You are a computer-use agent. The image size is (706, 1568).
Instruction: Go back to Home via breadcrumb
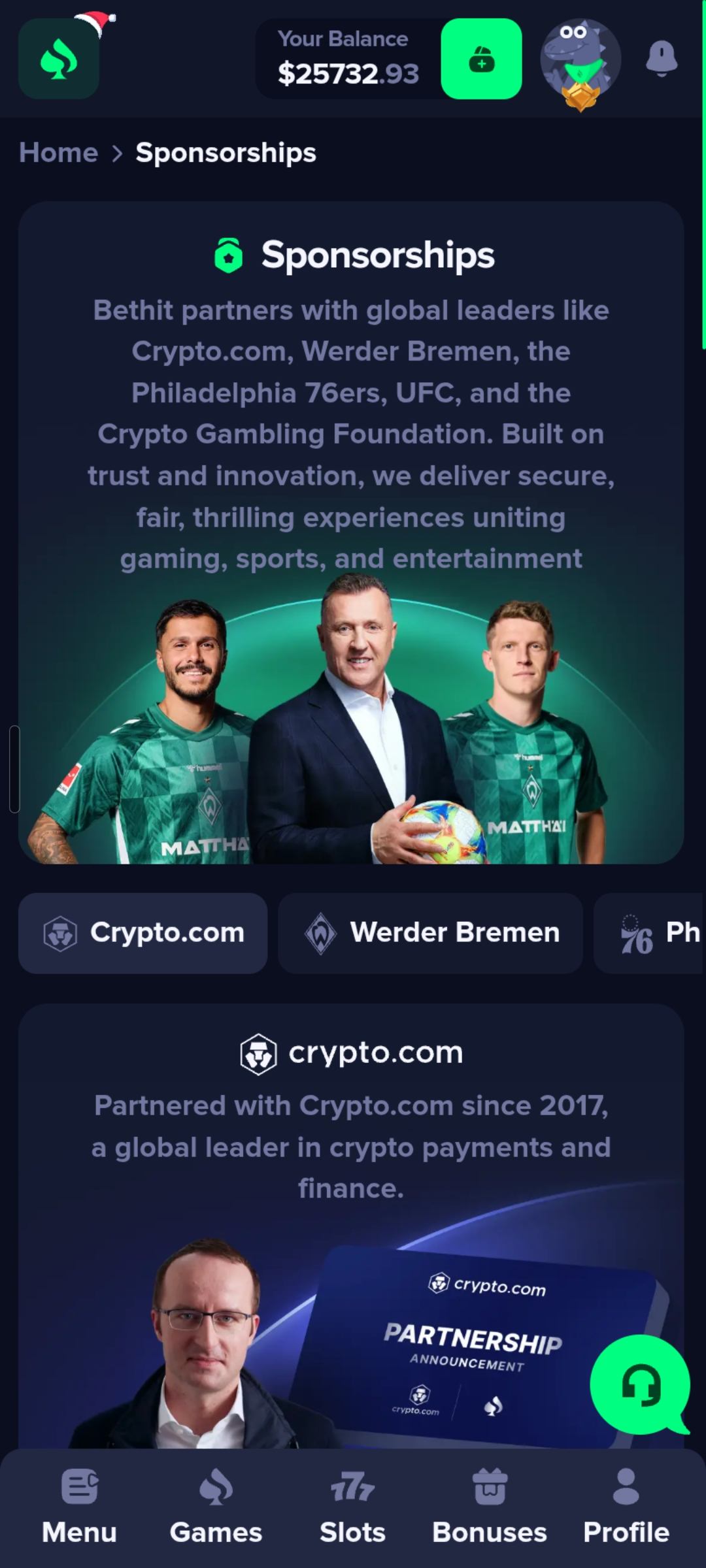[58, 153]
